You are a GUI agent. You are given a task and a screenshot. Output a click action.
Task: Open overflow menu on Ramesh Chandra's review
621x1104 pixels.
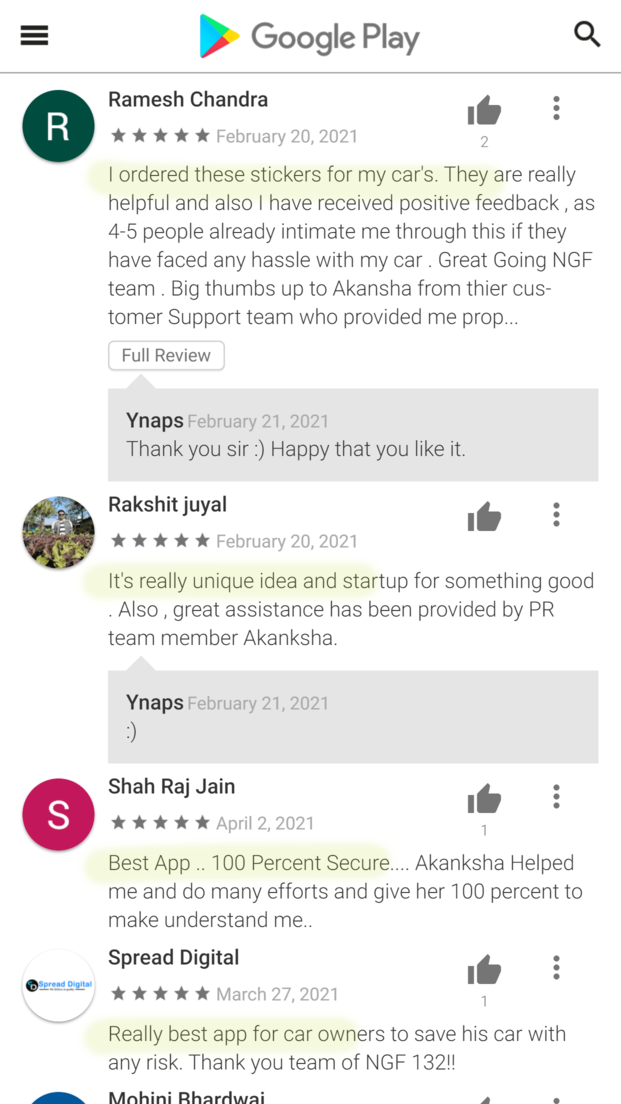(556, 108)
